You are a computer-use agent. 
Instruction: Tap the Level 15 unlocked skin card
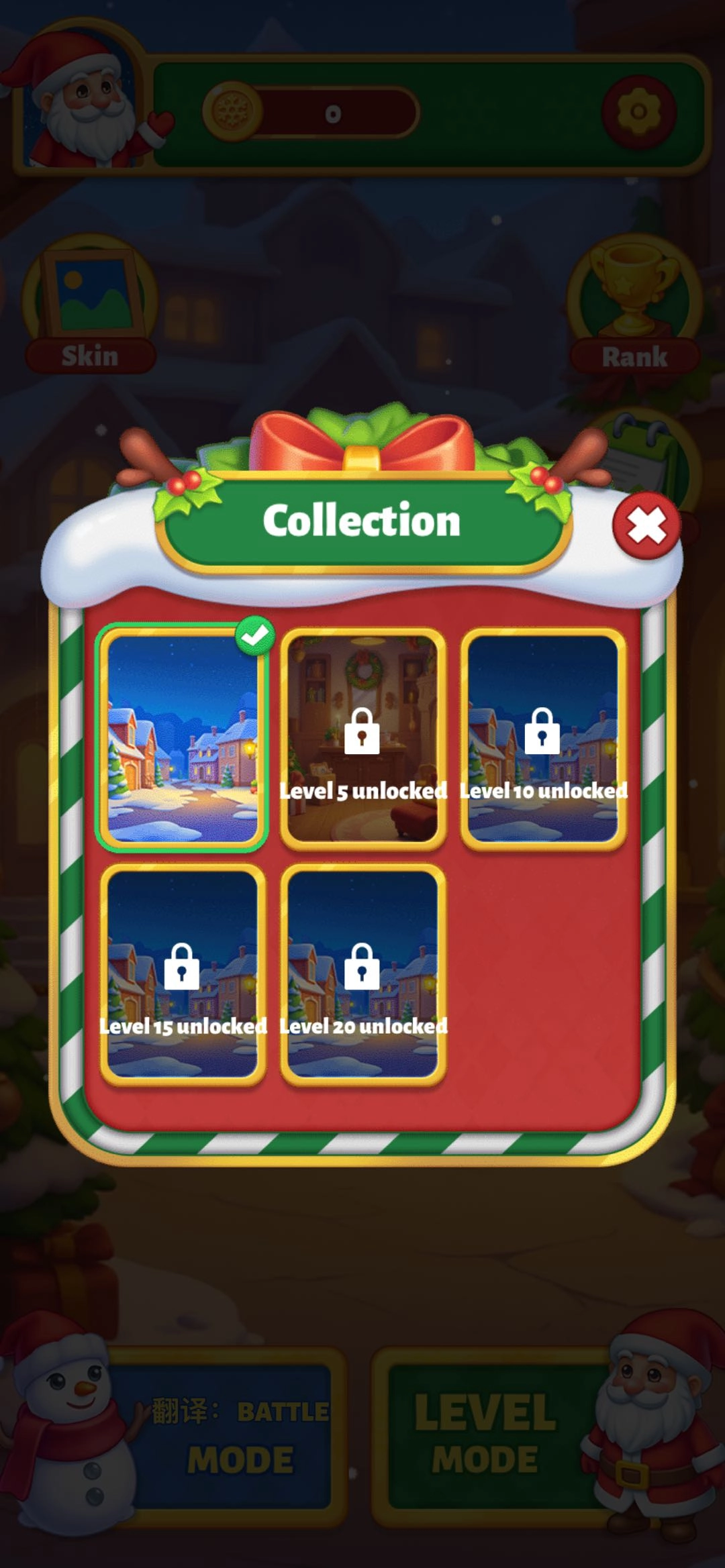182,974
